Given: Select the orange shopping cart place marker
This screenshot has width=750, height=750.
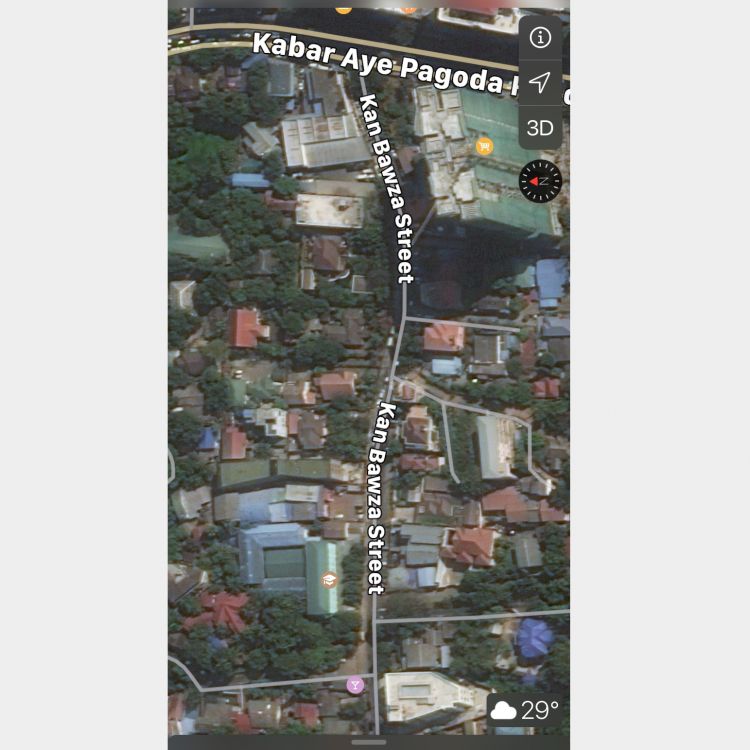Looking at the screenshot, I should [485, 146].
